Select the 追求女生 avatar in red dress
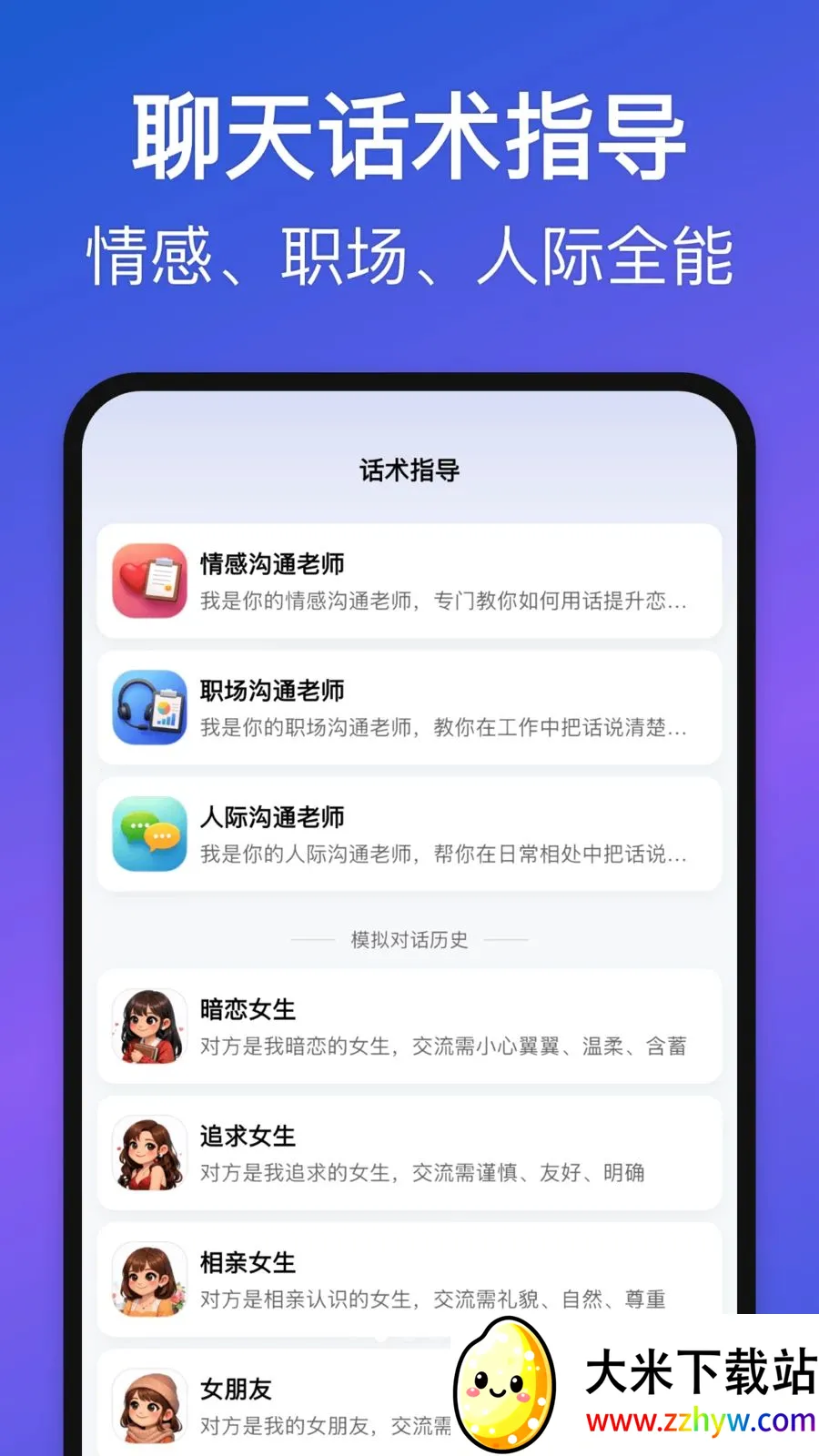Viewport: 819px width, 1456px height. pos(149,1152)
